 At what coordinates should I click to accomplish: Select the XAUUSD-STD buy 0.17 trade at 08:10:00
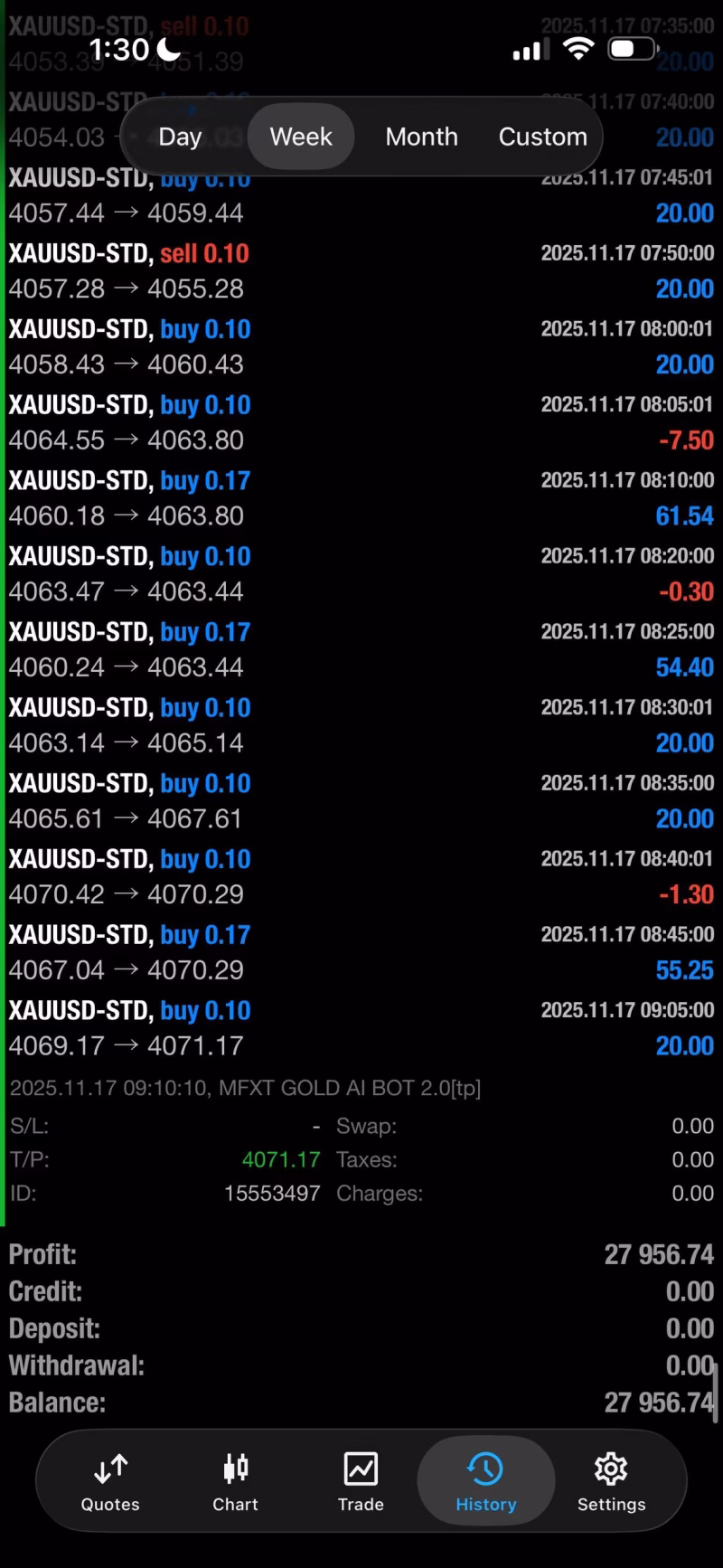(x=361, y=497)
